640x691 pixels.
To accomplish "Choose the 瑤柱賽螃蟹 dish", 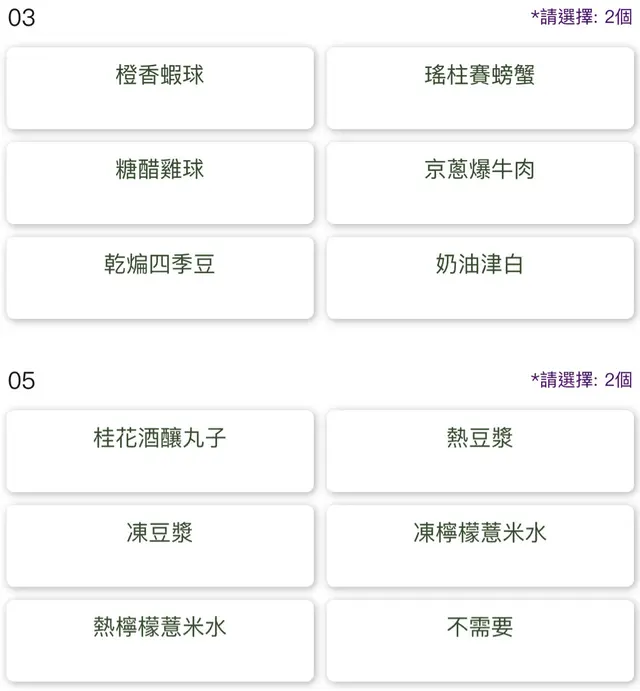I will (480, 88).
